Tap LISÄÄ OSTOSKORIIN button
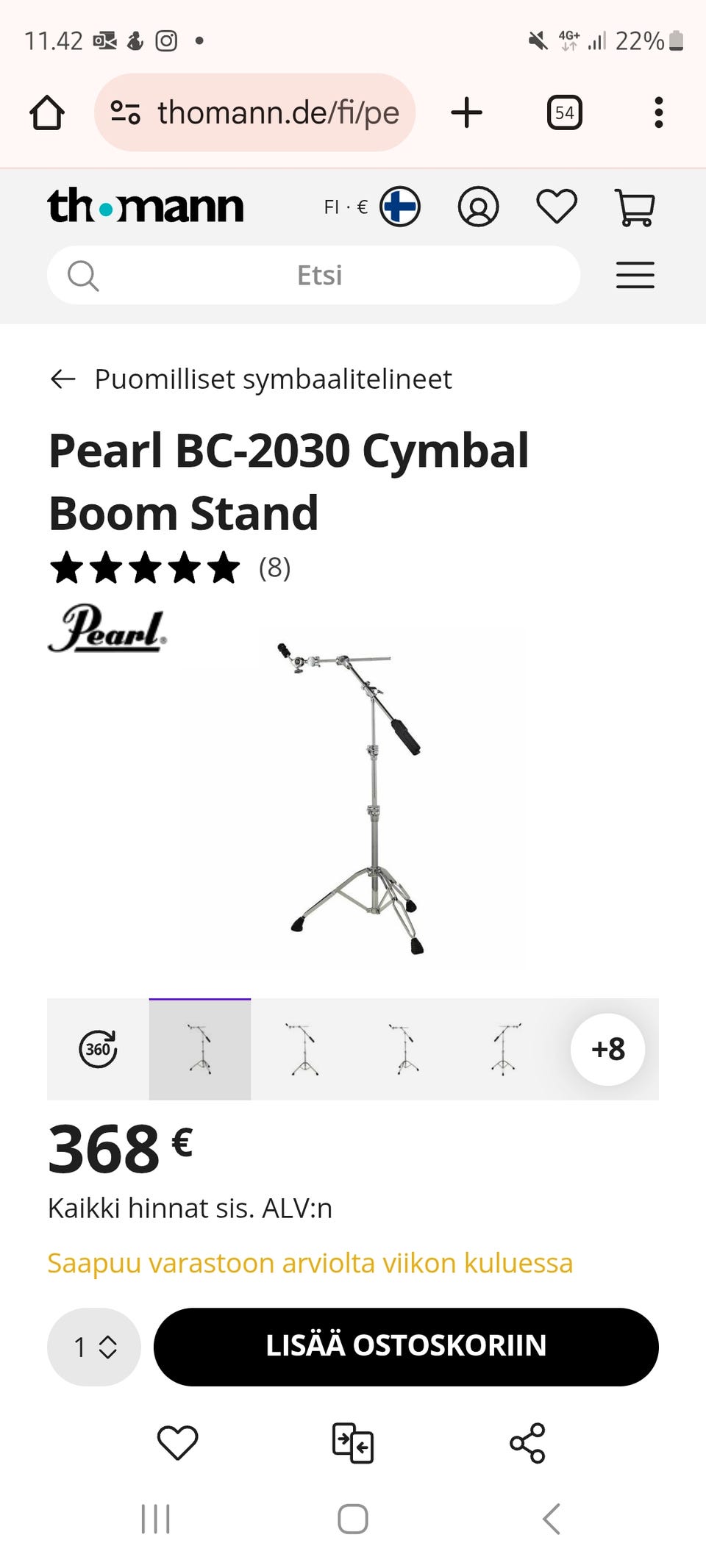The width and height of the screenshot is (706, 1568). [406, 1347]
